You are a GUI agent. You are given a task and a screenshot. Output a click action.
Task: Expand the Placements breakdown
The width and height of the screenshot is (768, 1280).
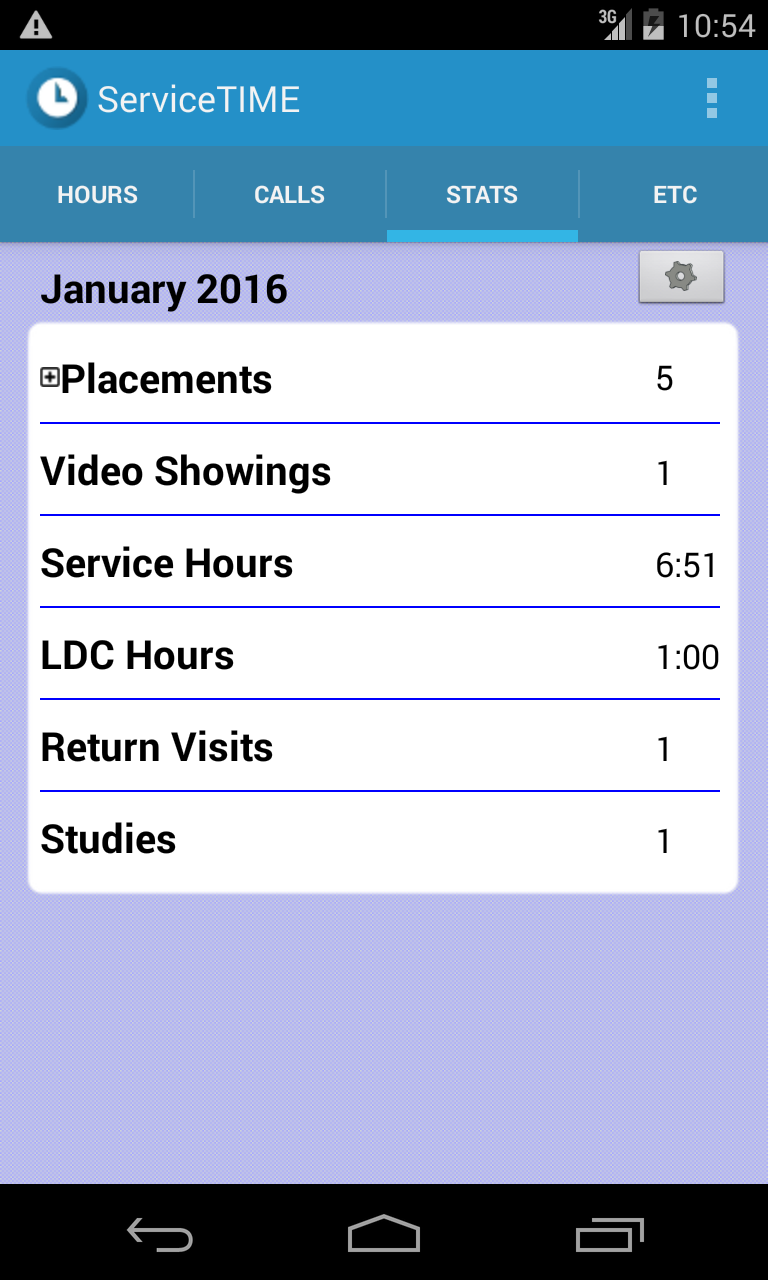pos(50,377)
